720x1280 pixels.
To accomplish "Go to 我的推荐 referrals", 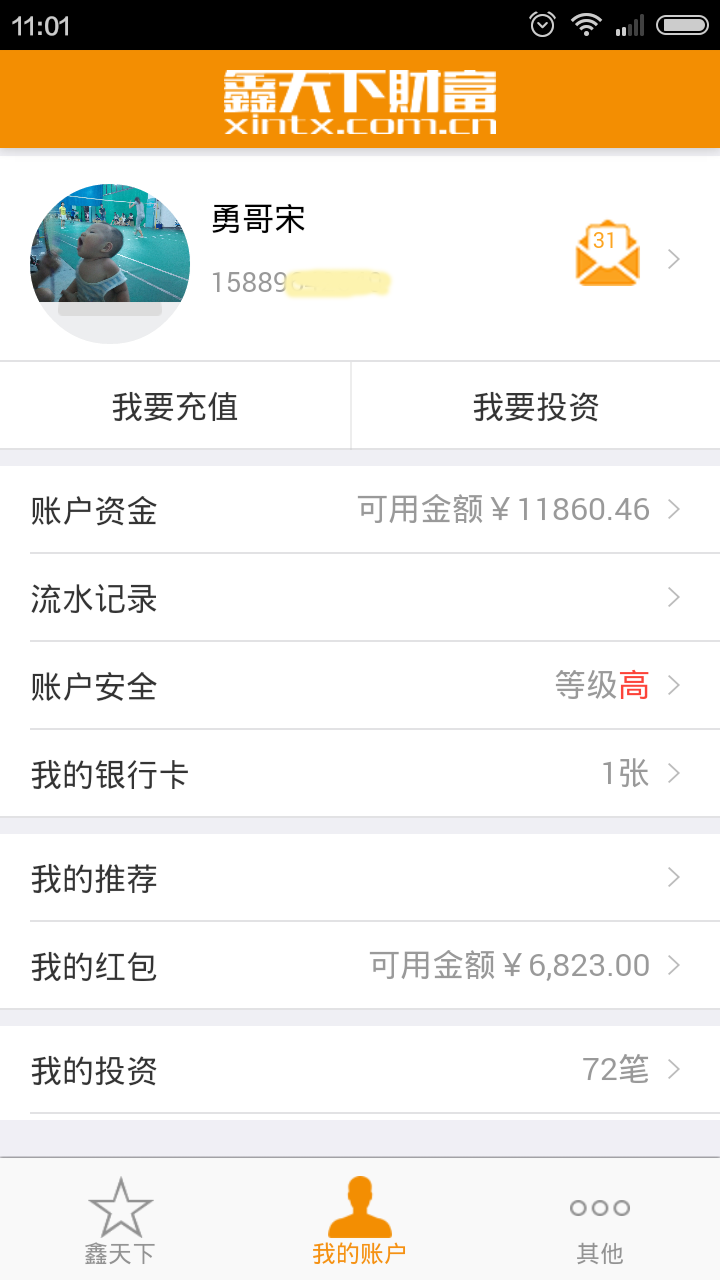I will [x=360, y=878].
